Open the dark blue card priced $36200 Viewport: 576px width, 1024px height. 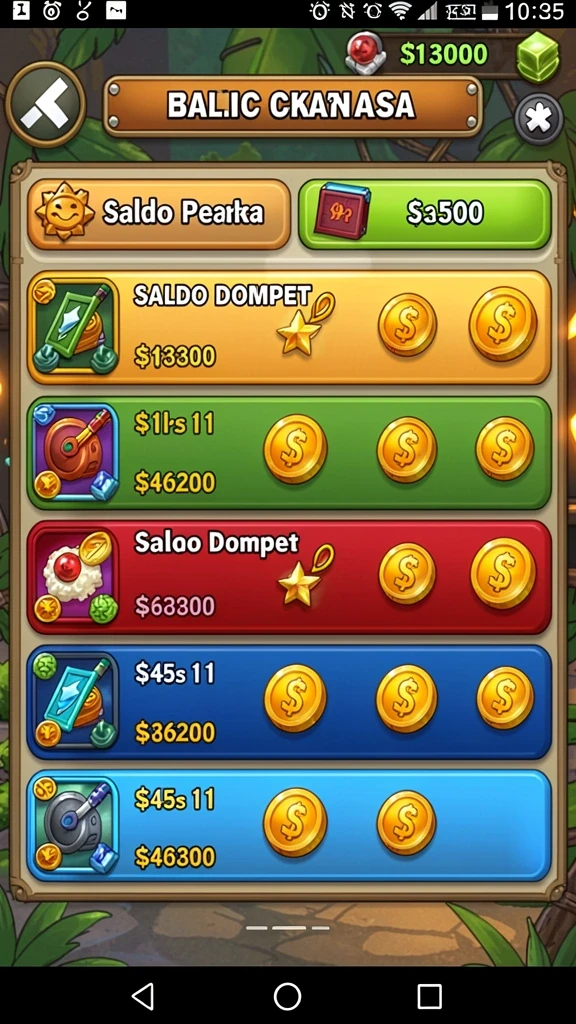tap(289, 702)
